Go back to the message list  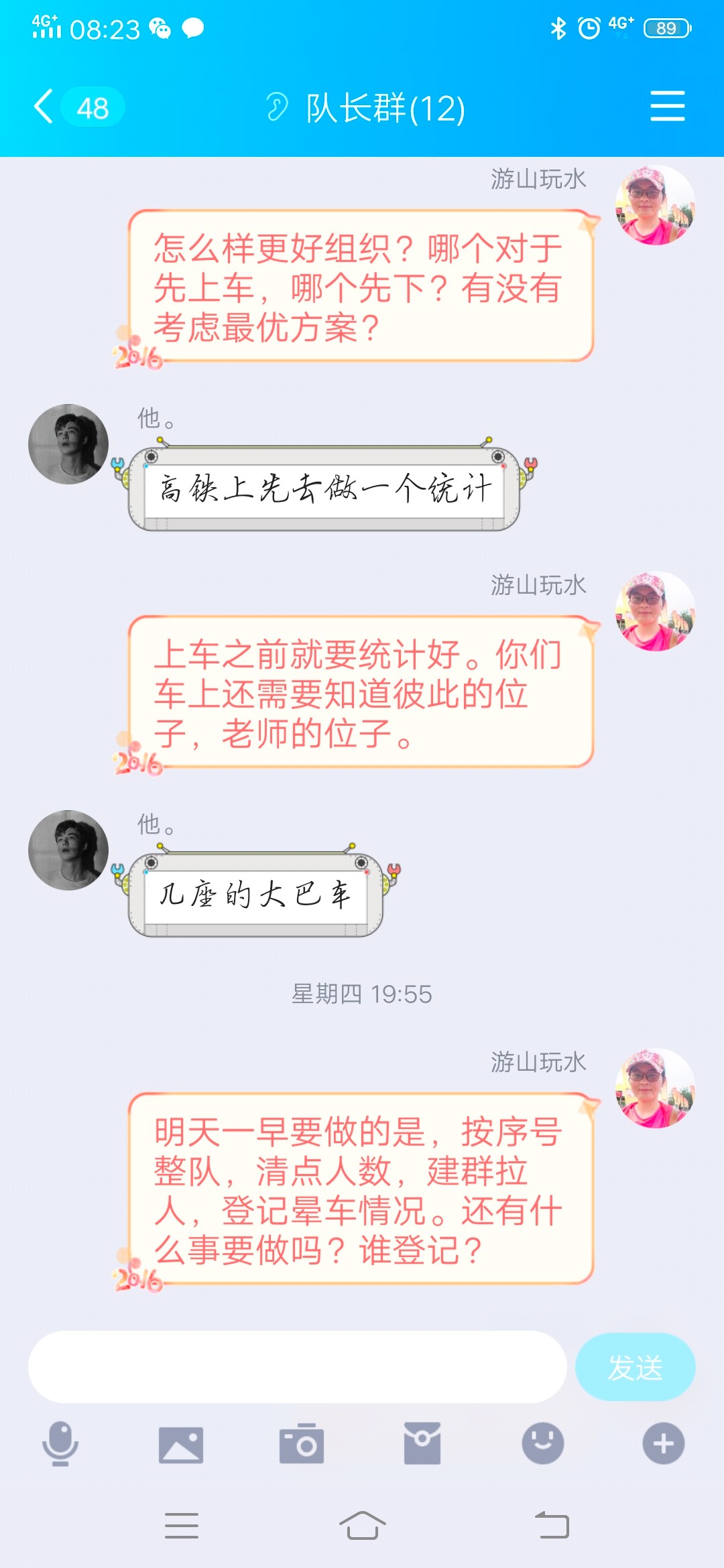coord(44,107)
